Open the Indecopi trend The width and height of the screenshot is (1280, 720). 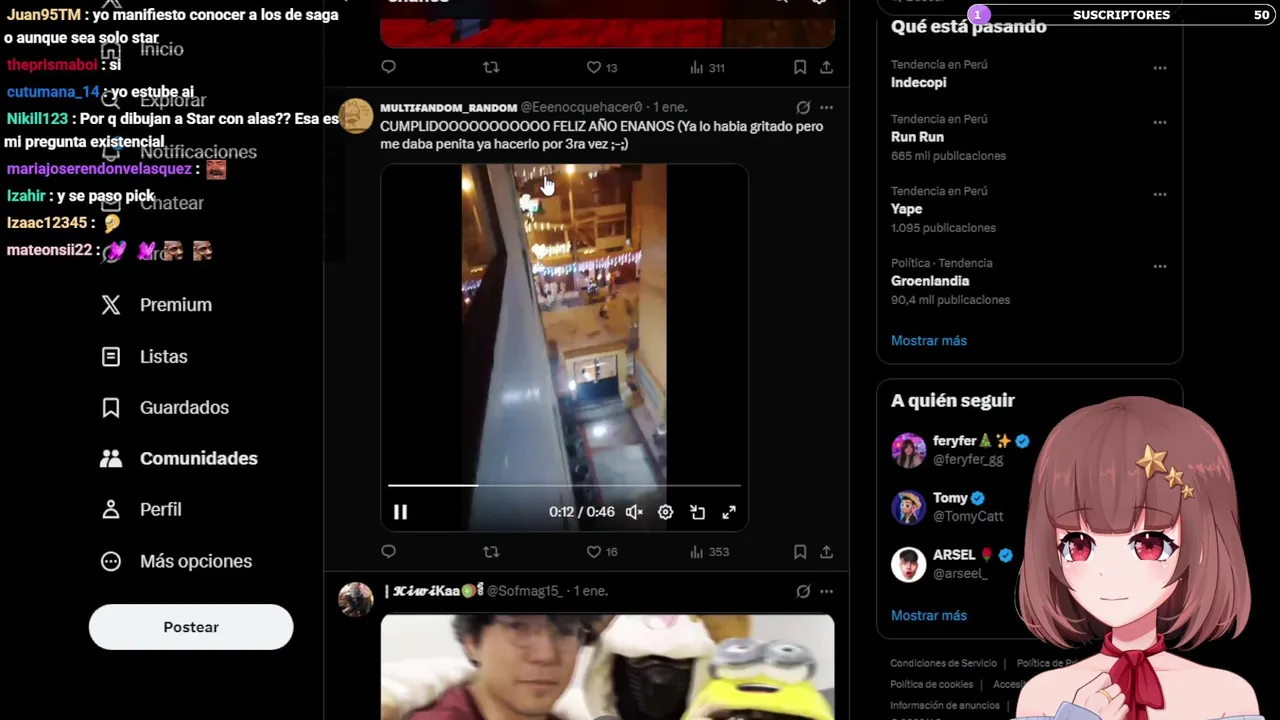coord(919,82)
